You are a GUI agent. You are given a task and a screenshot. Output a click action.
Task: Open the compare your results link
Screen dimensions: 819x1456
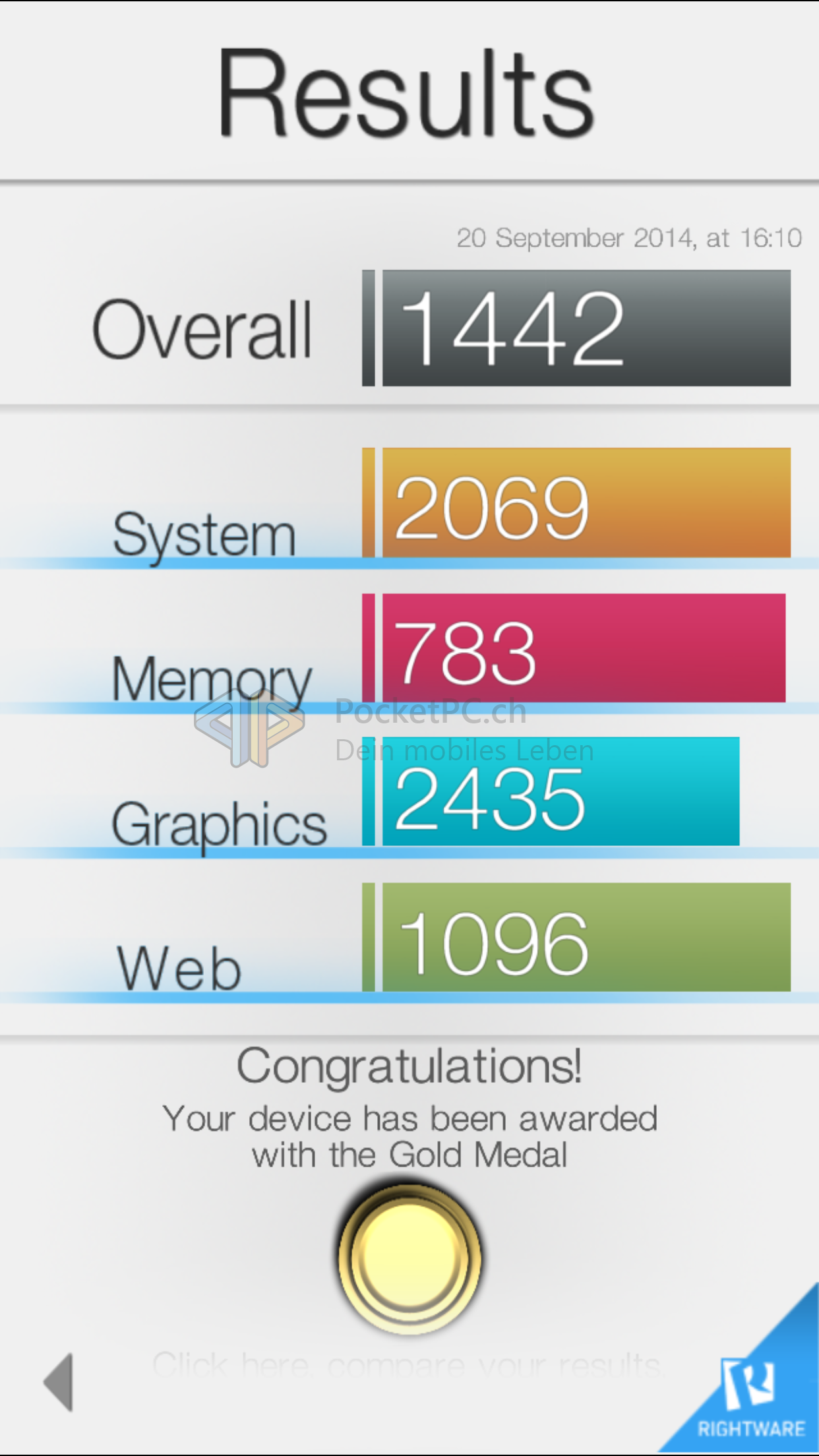click(x=406, y=1364)
